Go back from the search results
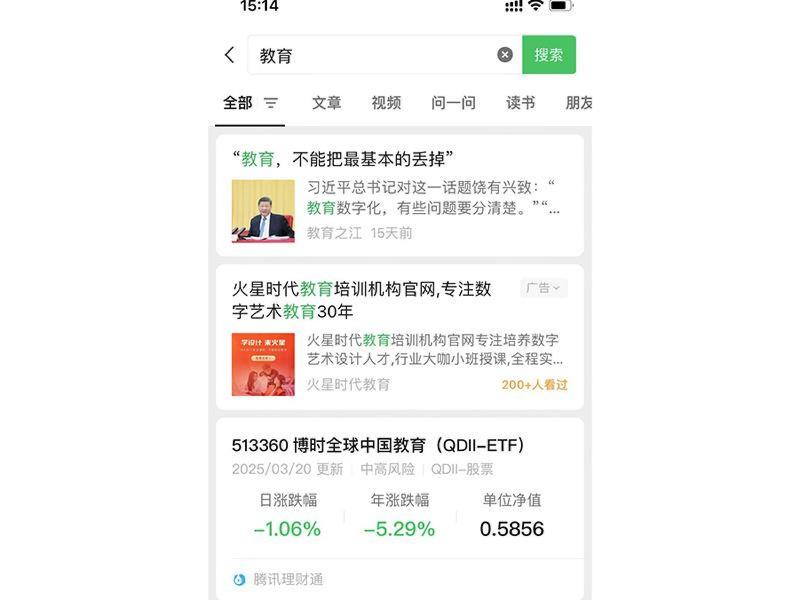 tap(230, 55)
